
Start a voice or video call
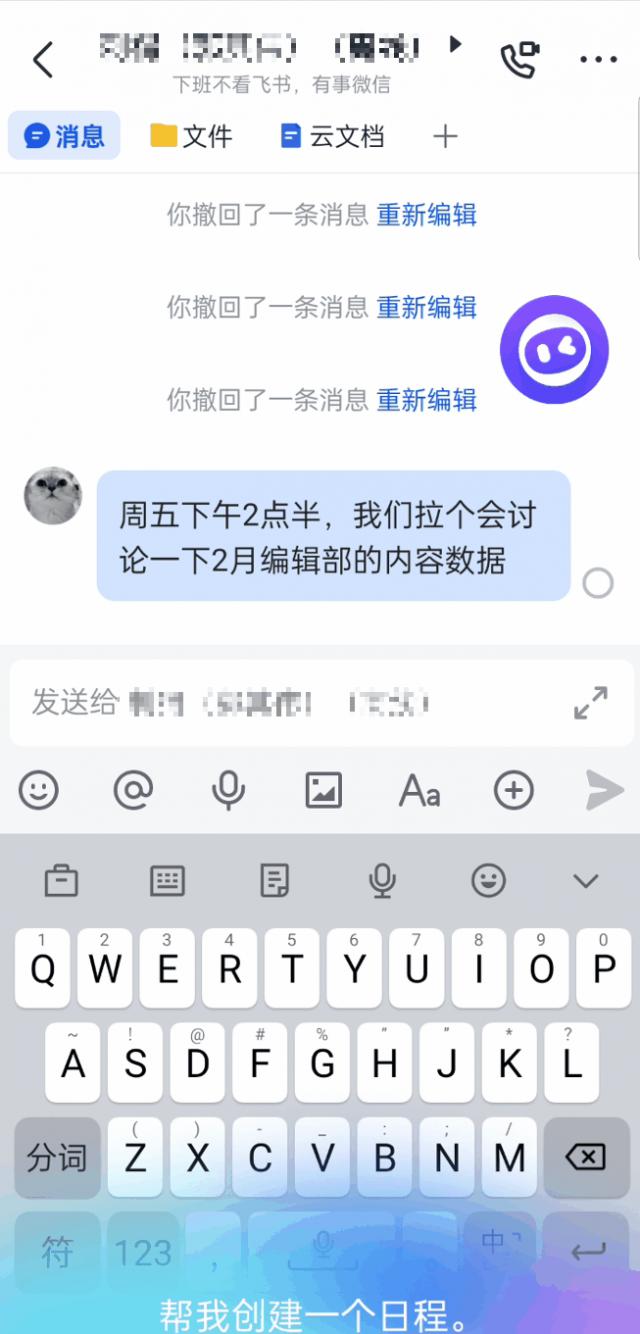click(x=519, y=60)
